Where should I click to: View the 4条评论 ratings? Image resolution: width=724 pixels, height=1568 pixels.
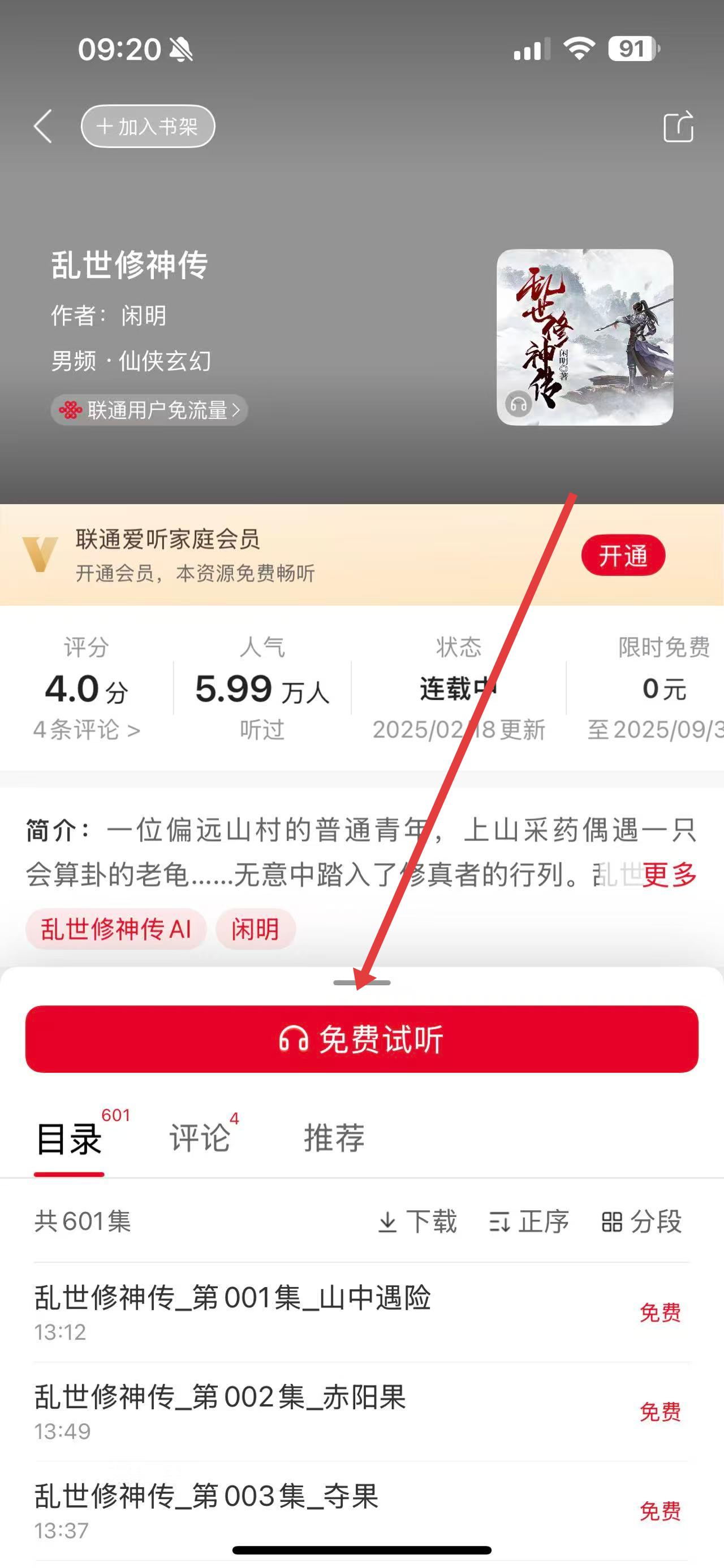coord(87,729)
